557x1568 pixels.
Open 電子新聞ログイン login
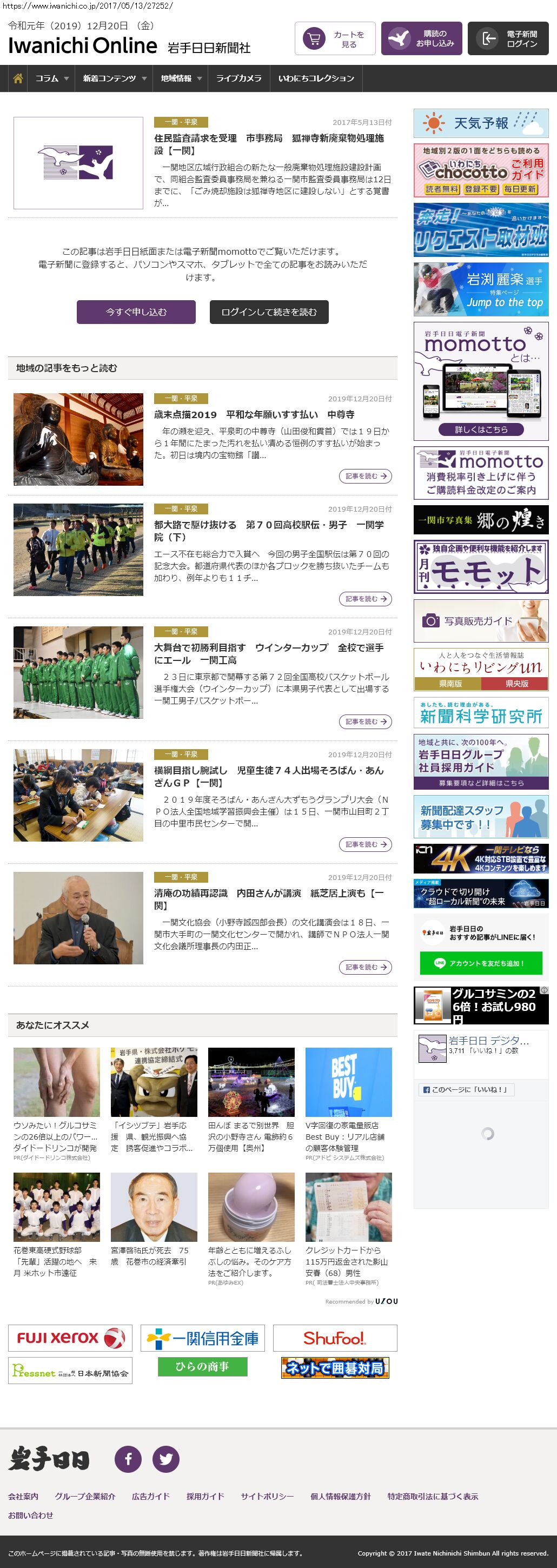coord(508,39)
